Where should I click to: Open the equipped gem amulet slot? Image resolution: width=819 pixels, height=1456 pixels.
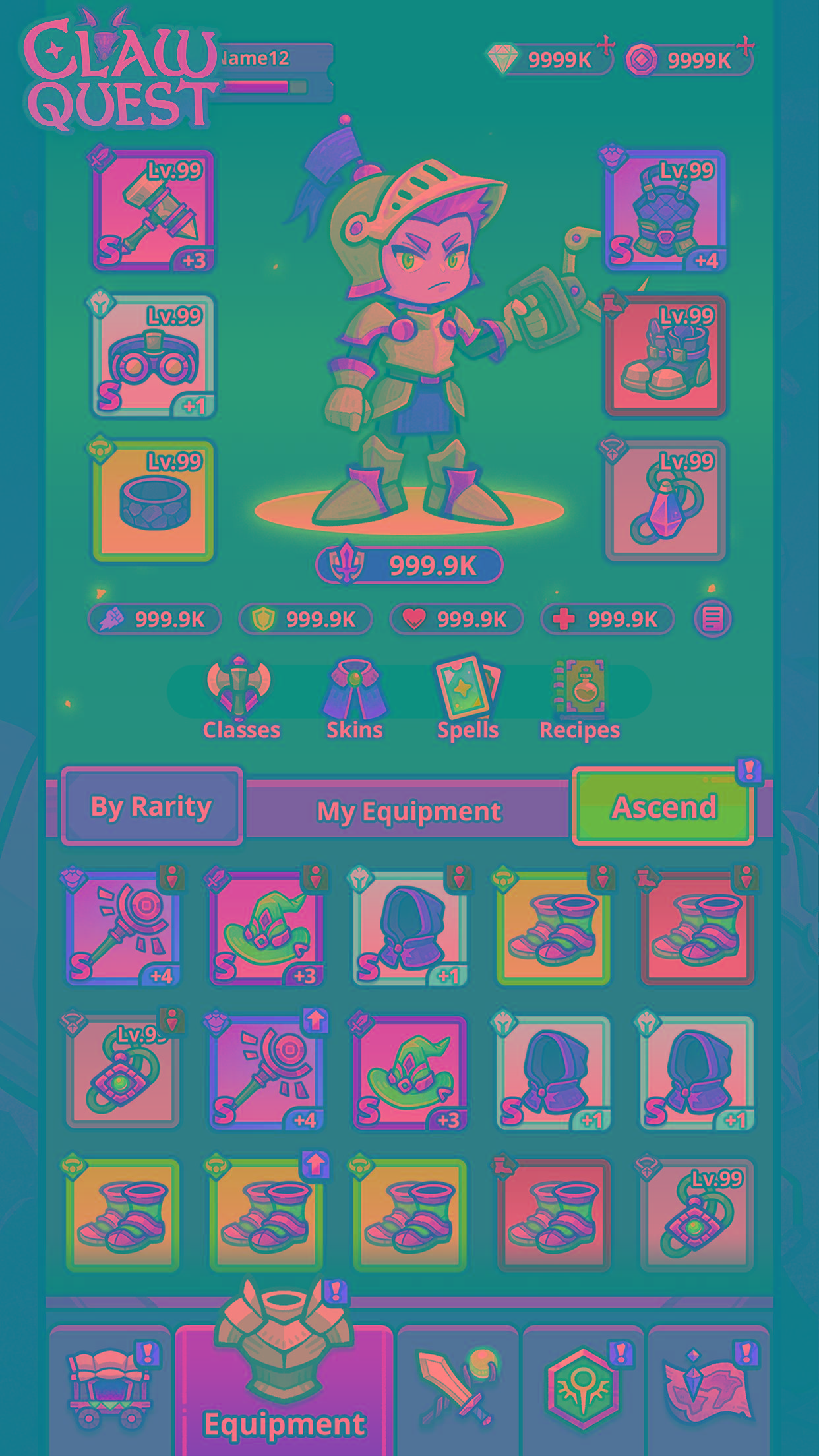(x=666, y=501)
